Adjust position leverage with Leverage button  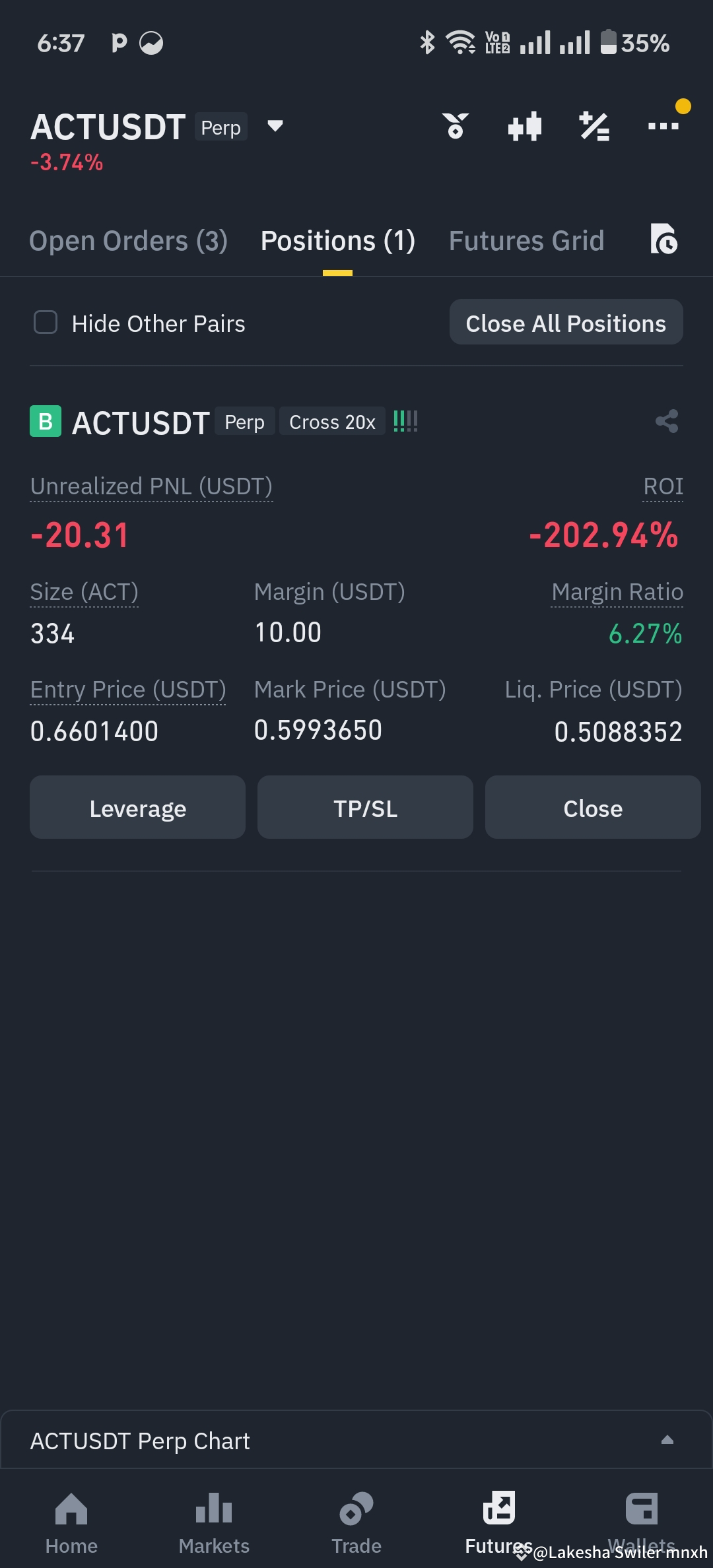pyautogui.click(x=137, y=807)
